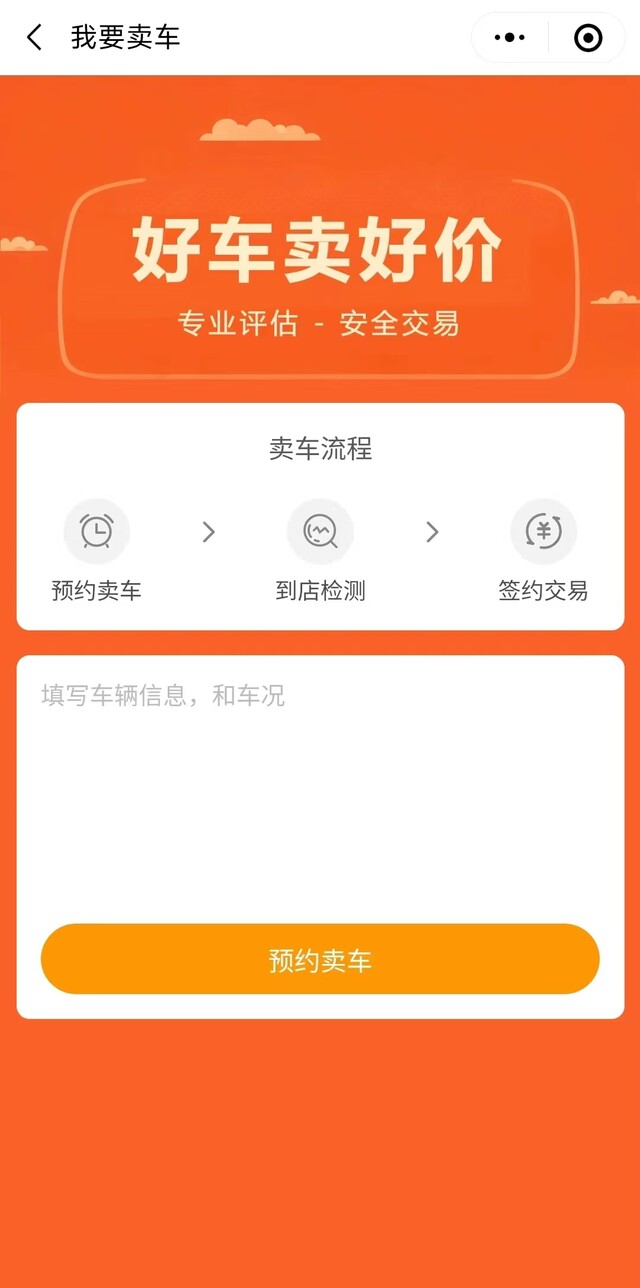Close the mini program via the circle icon
The width and height of the screenshot is (640, 1288).
coord(588,38)
